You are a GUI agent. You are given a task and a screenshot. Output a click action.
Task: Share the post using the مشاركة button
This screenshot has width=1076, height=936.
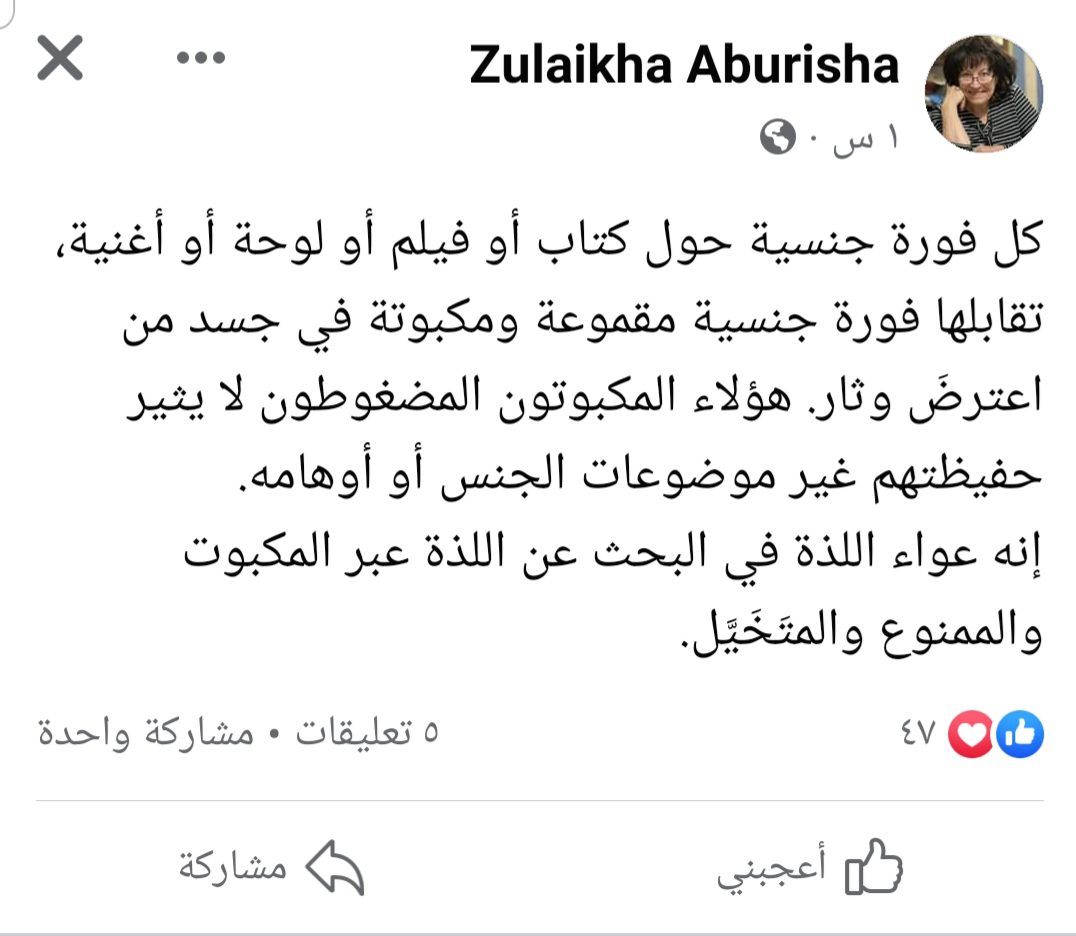271,867
